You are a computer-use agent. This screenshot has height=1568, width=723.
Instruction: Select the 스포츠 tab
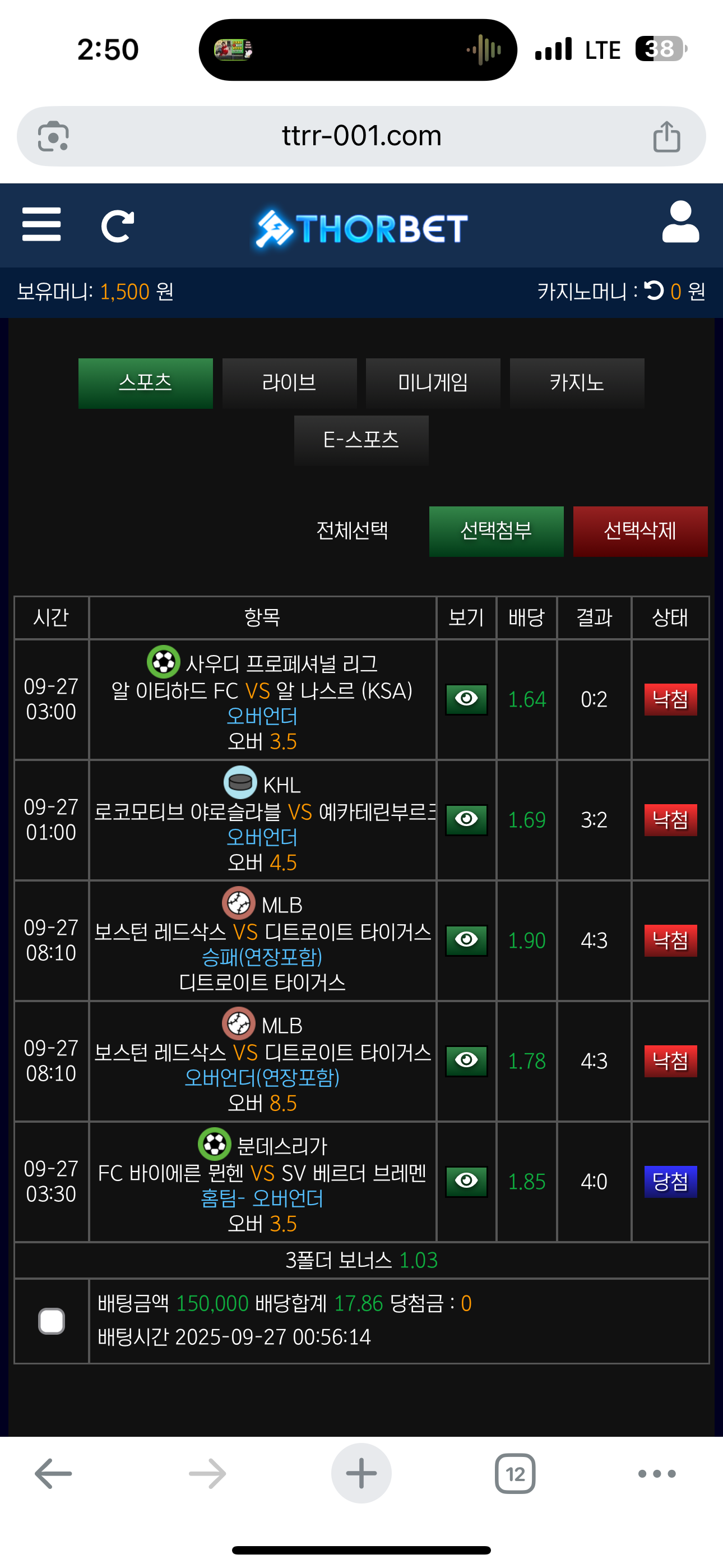pos(146,383)
